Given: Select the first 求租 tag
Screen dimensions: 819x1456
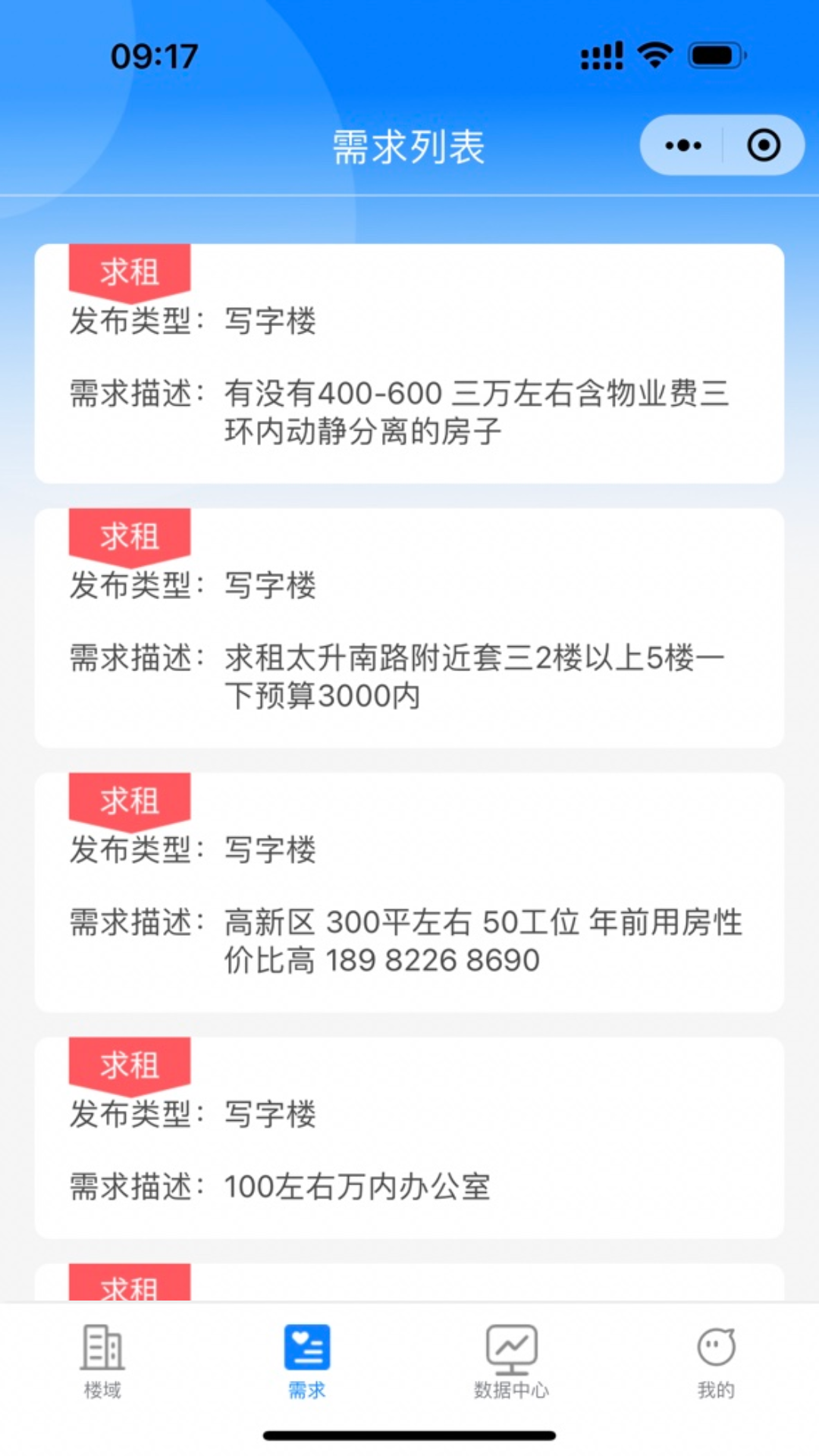Looking at the screenshot, I should tap(130, 271).
